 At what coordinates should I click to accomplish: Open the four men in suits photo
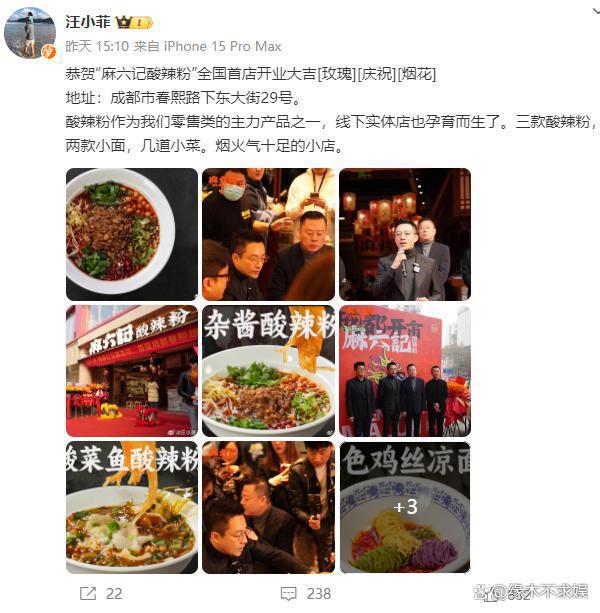click(404, 371)
